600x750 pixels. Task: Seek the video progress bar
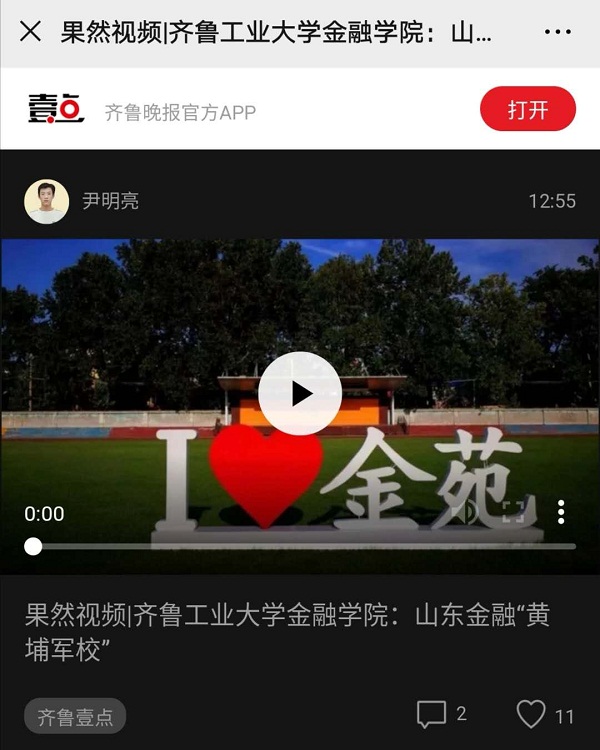click(300, 546)
